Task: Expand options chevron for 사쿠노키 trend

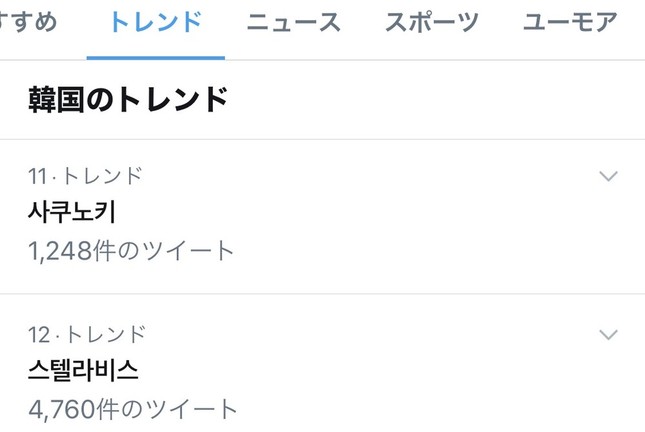Action: click(608, 177)
